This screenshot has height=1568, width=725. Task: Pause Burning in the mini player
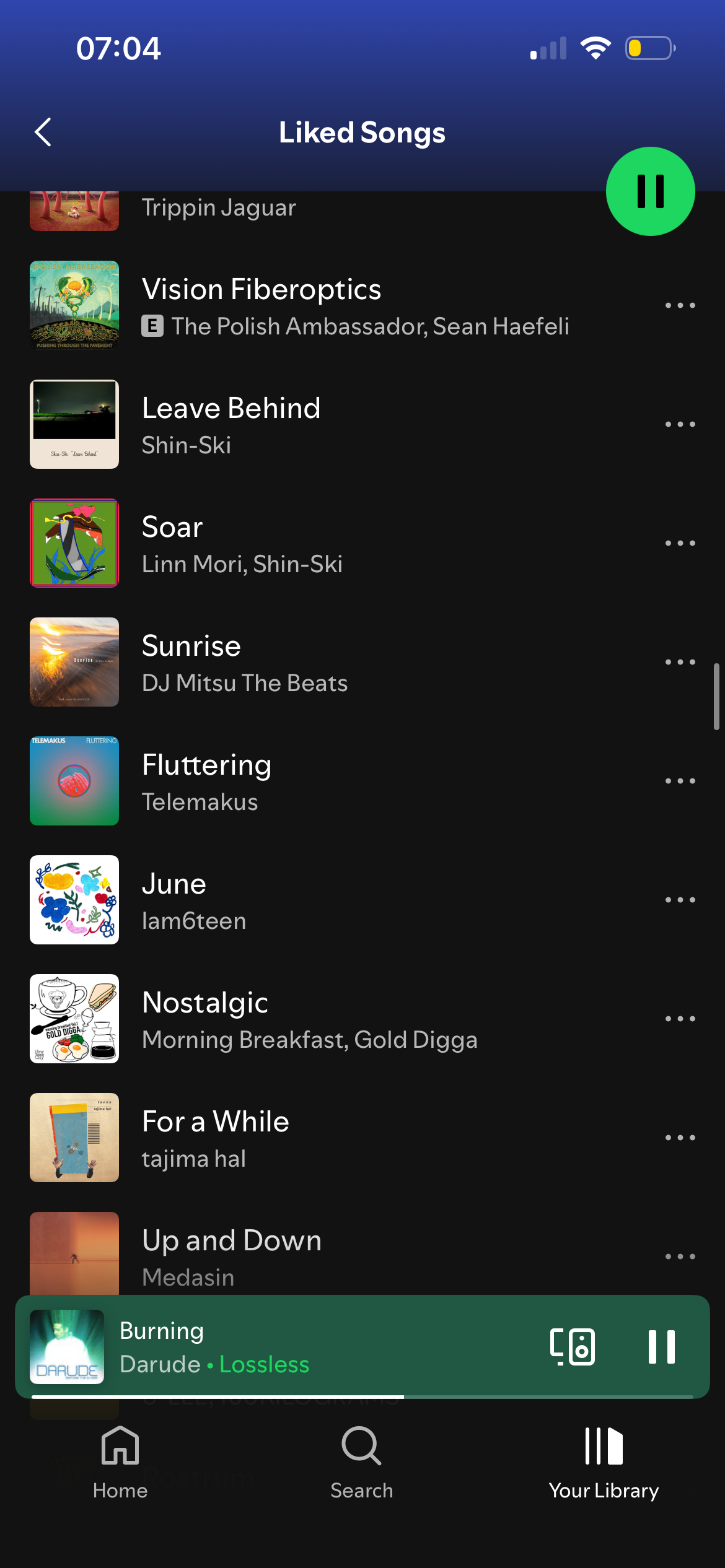point(661,1347)
